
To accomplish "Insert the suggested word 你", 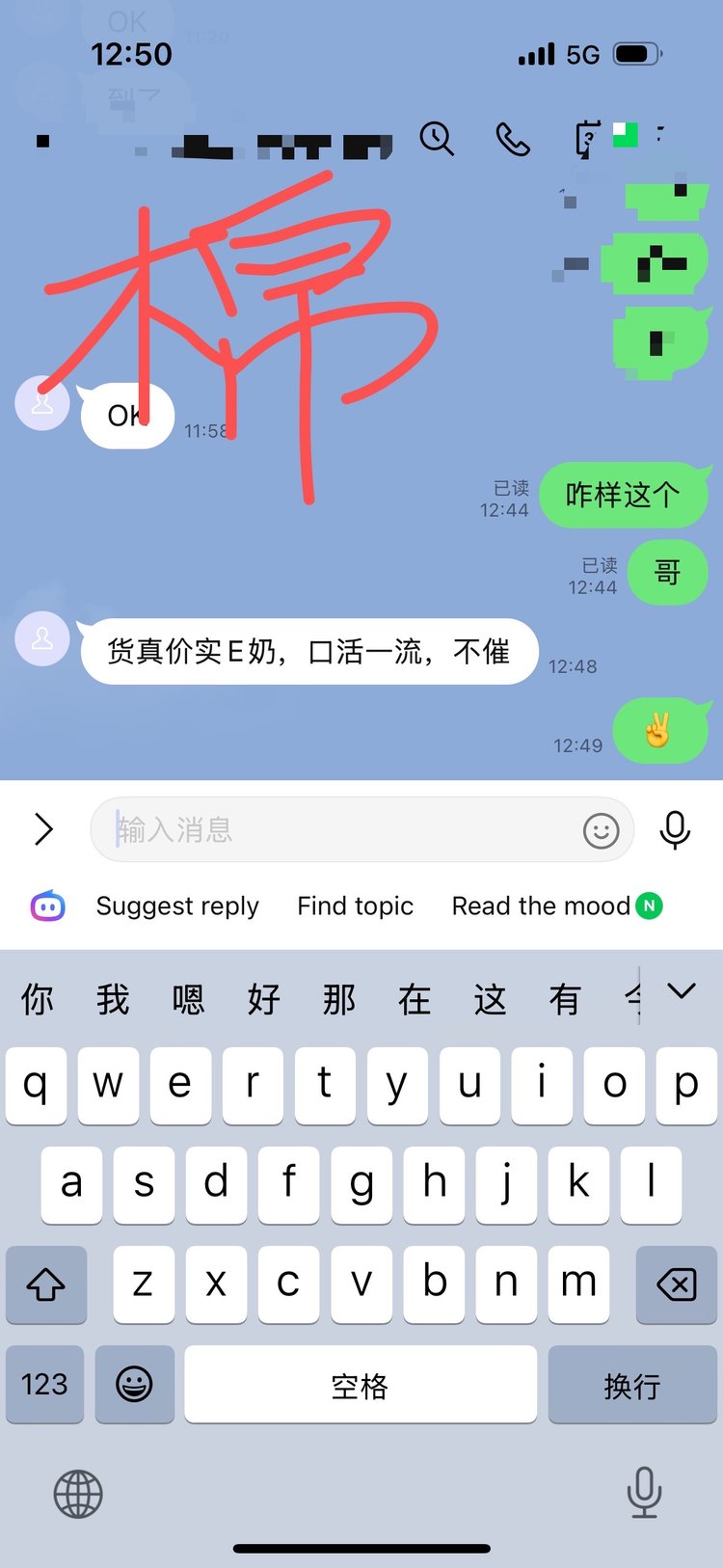I will [37, 999].
